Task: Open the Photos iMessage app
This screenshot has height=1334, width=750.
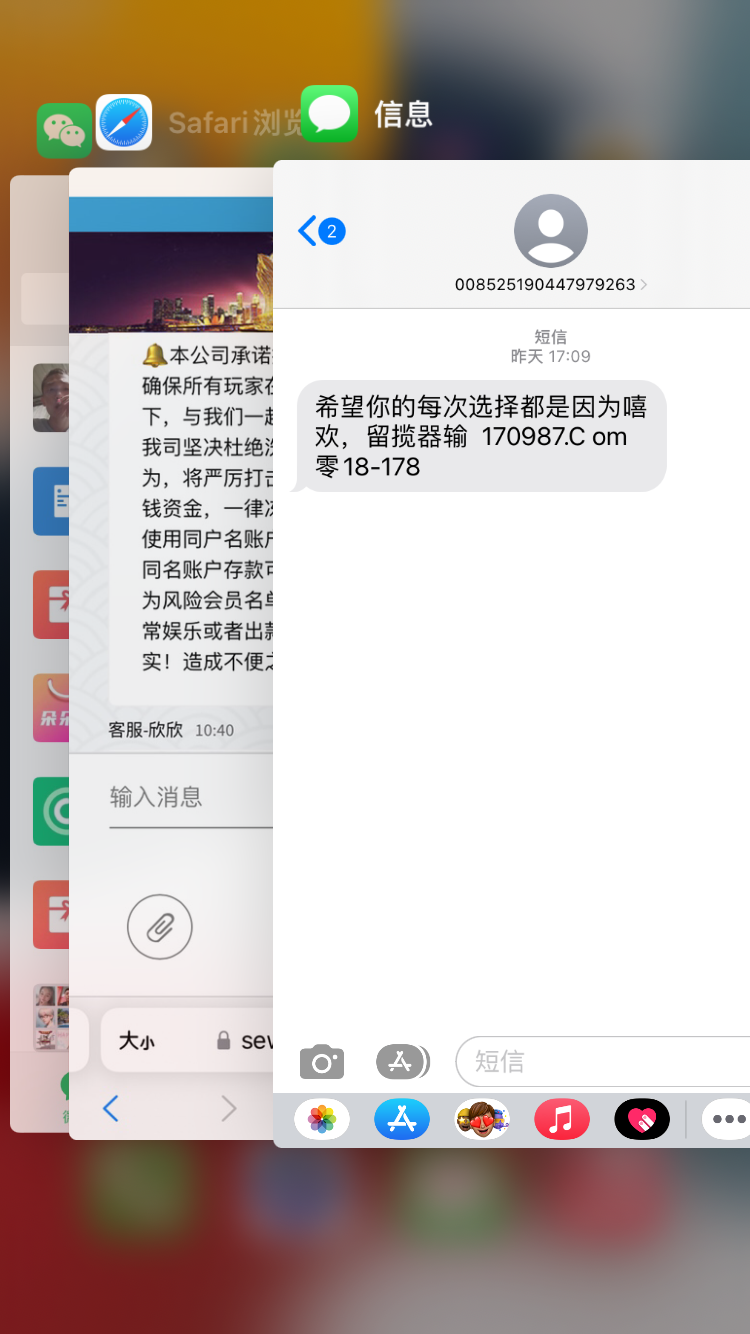Action: pos(322,1119)
